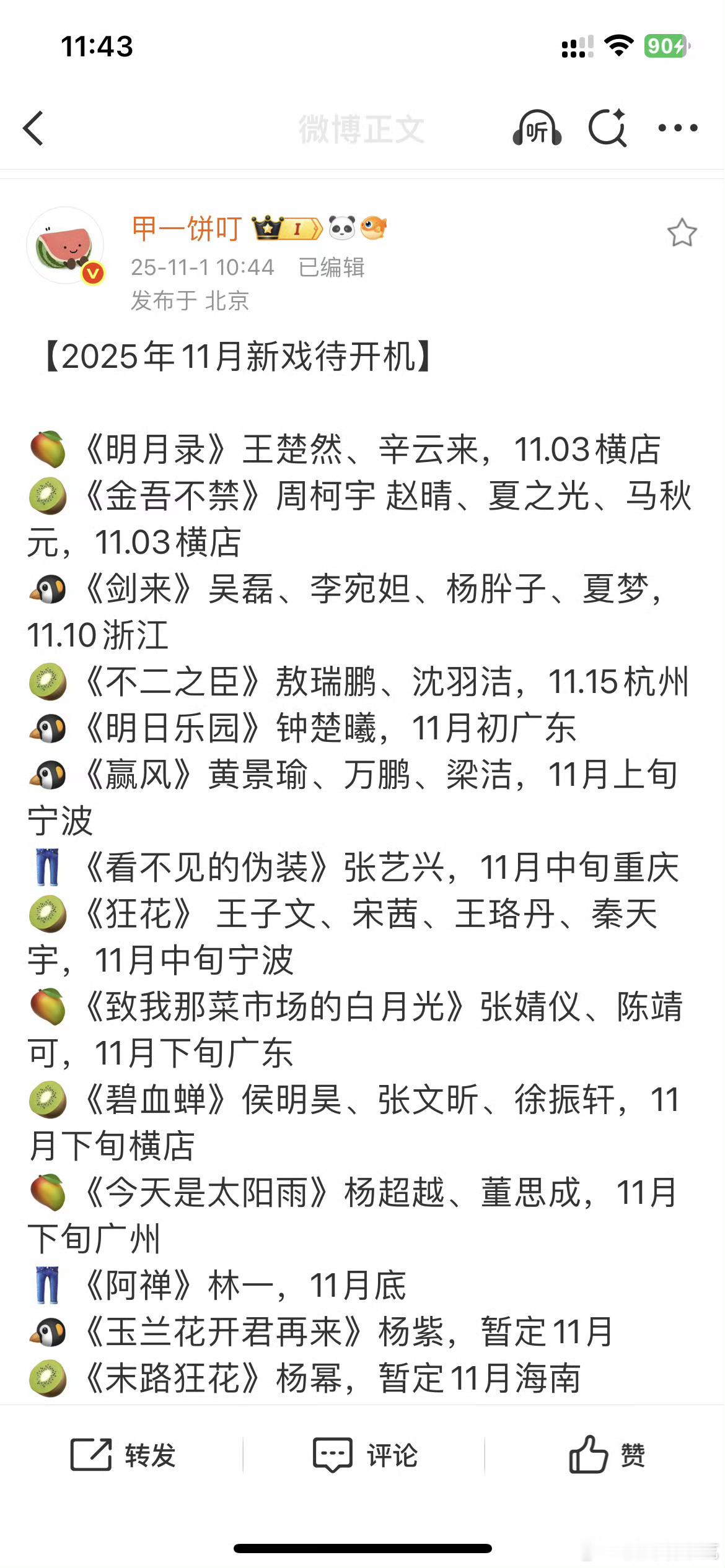The width and height of the screenshot is (725, 1568).
Task: Tap the poster's watermelon avatar thumbnail
Action: tap(65, 246)
